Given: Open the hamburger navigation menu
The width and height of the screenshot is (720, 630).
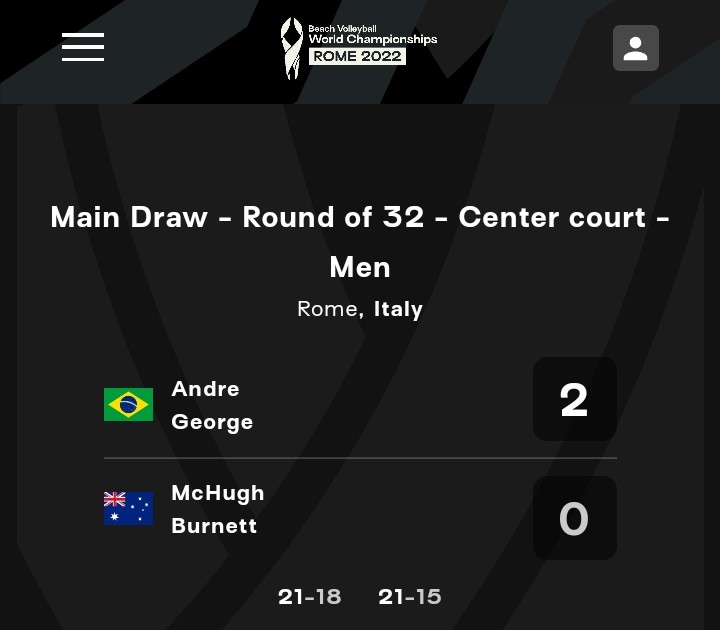Looking at the screenshot, I should pyautogui.click(x=83, y=47).
